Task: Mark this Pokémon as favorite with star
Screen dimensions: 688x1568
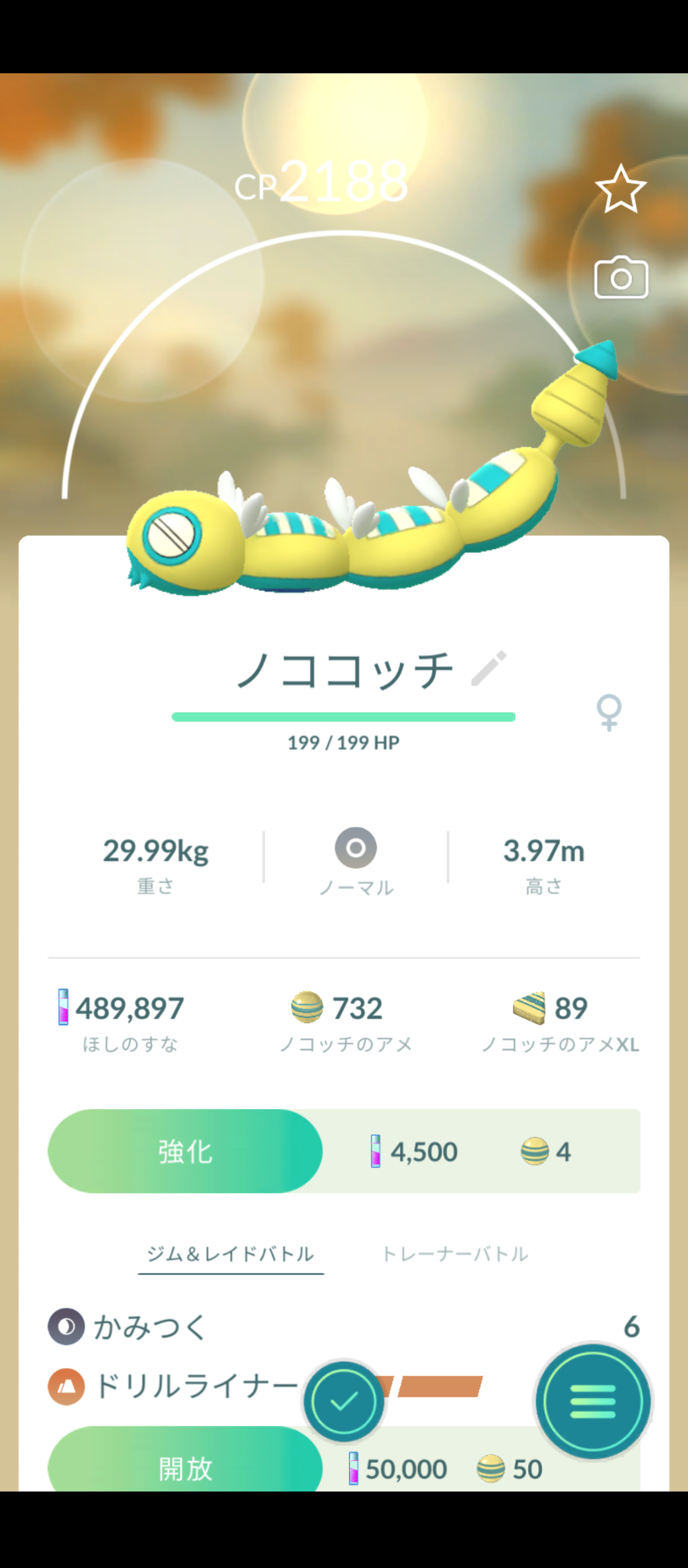Action: point(620,189)
